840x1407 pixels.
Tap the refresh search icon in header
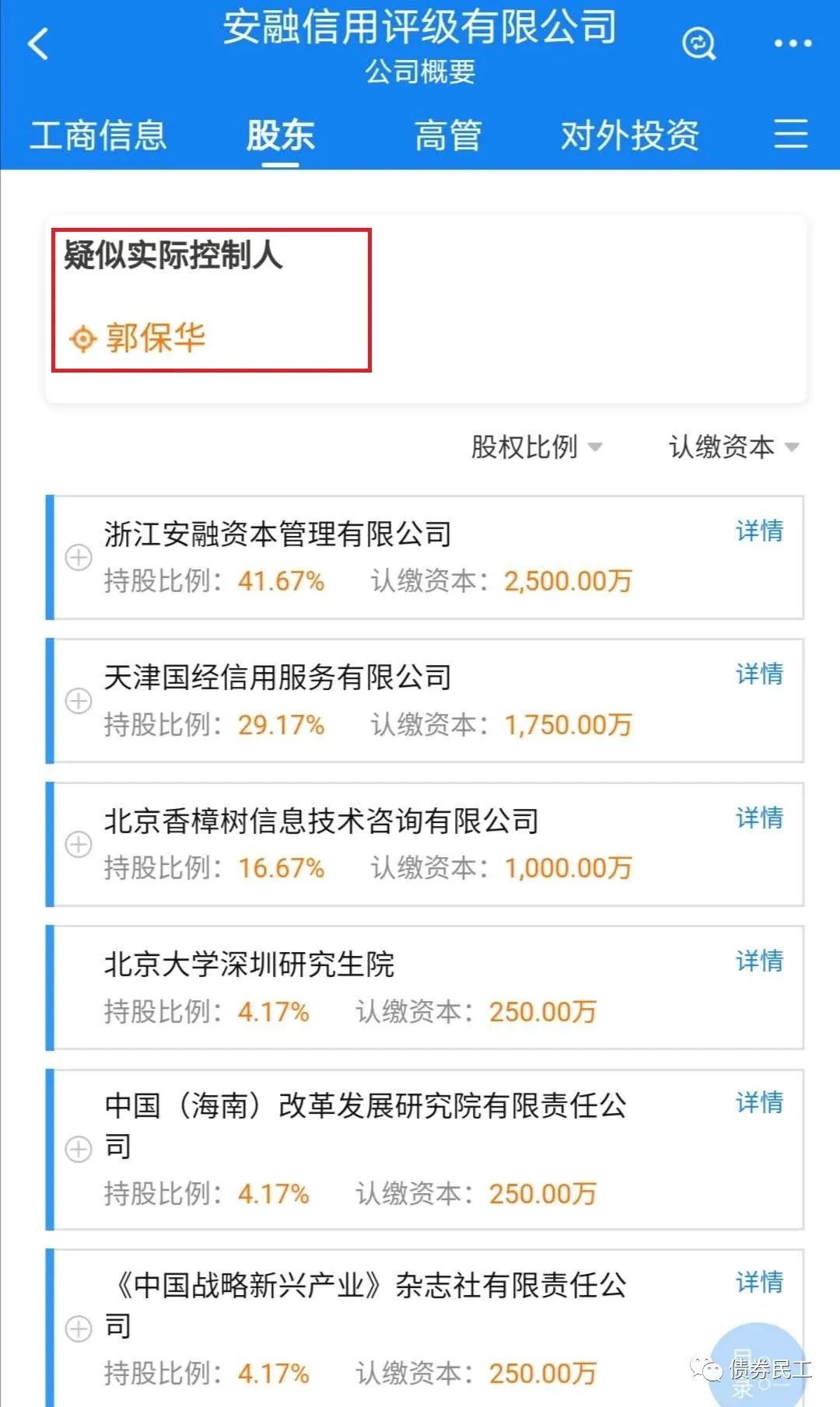click(x=698, y=44)
